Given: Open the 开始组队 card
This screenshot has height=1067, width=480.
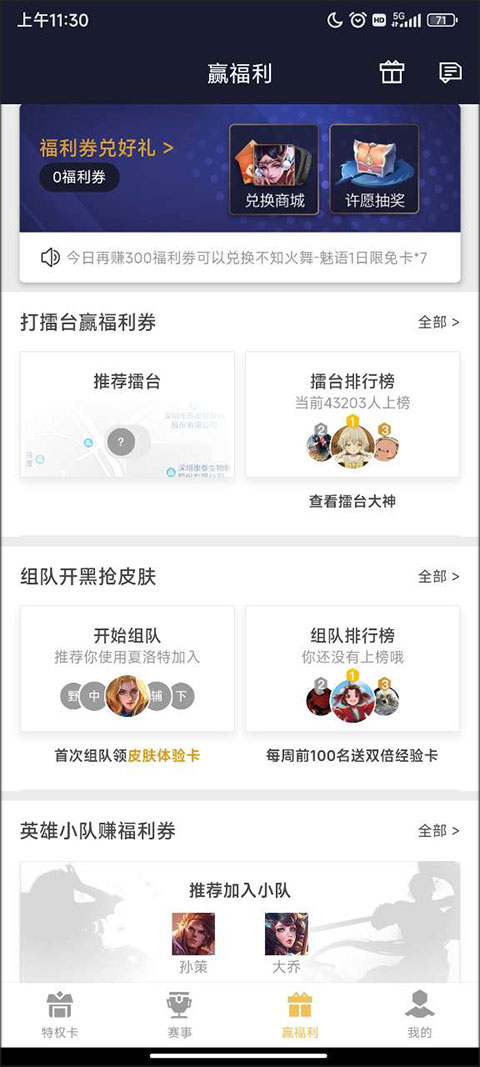Looking at the screenshot, I should (x=127, y=668).
